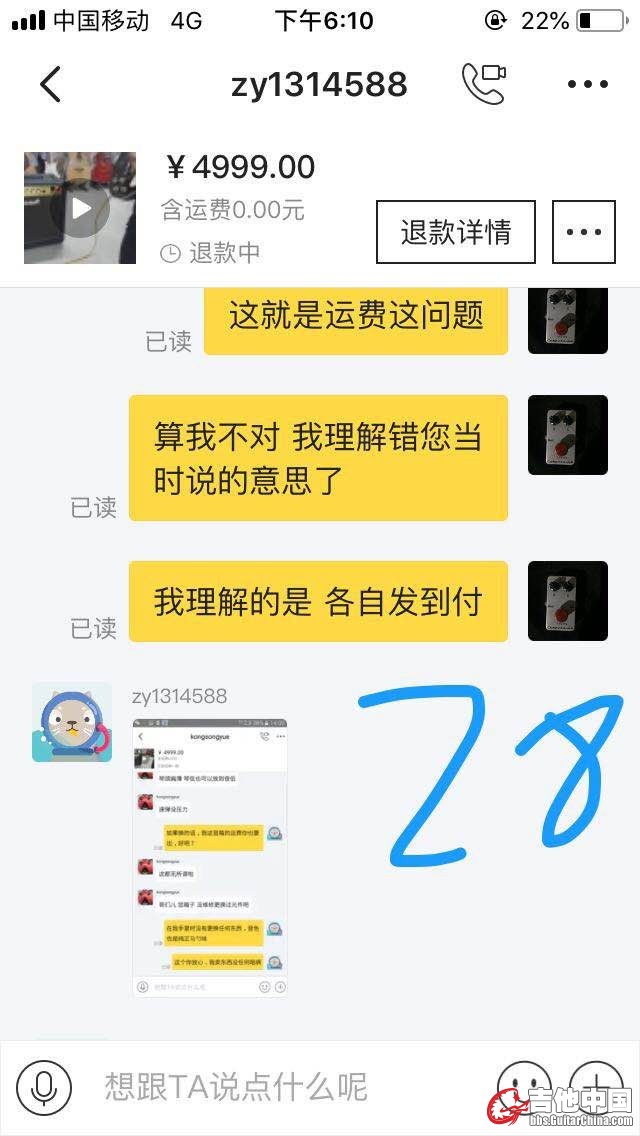The height and width of the screenshot is (1136, 640).
Task: Start a voice or video call
Action: pyautogui.click(x=483, y=84)
